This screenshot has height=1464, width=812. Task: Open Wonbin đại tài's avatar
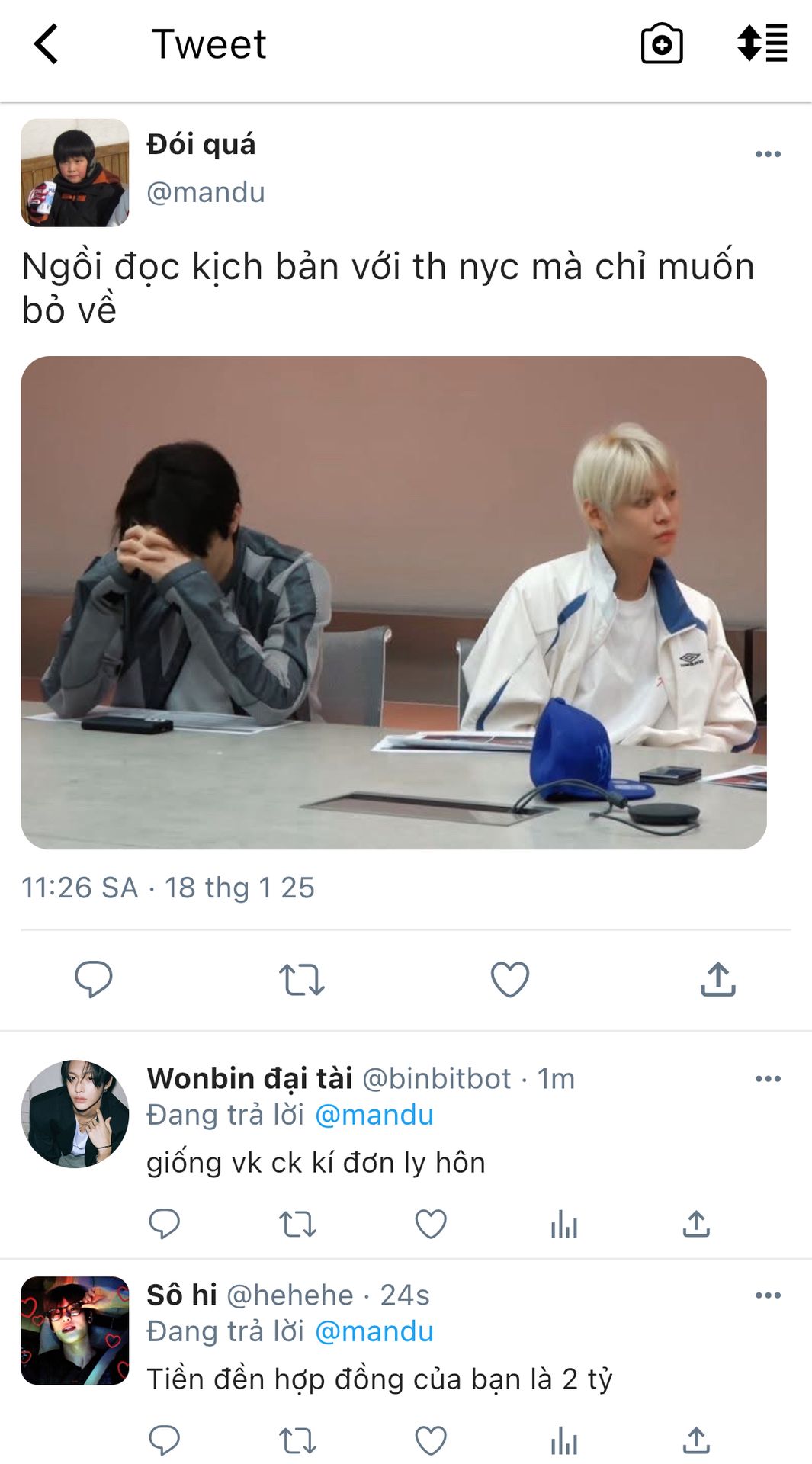point(75,1113)
